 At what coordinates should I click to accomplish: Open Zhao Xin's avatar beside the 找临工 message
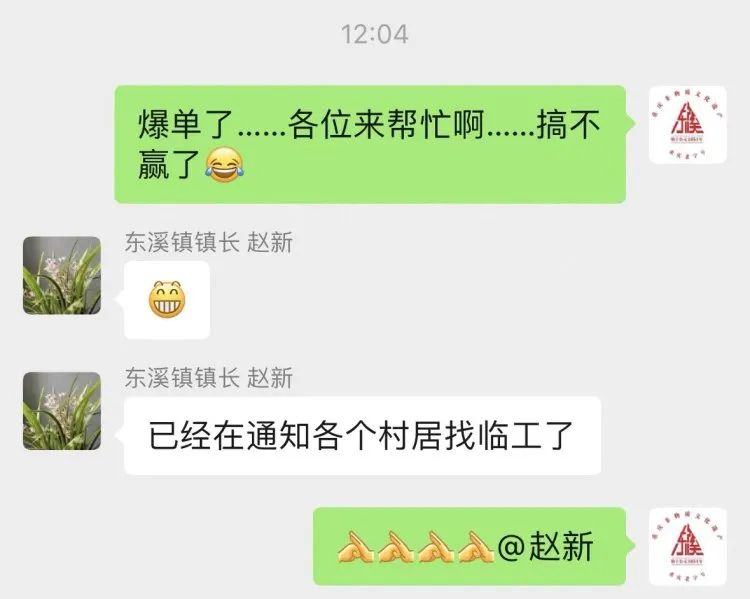click(62, 410)
